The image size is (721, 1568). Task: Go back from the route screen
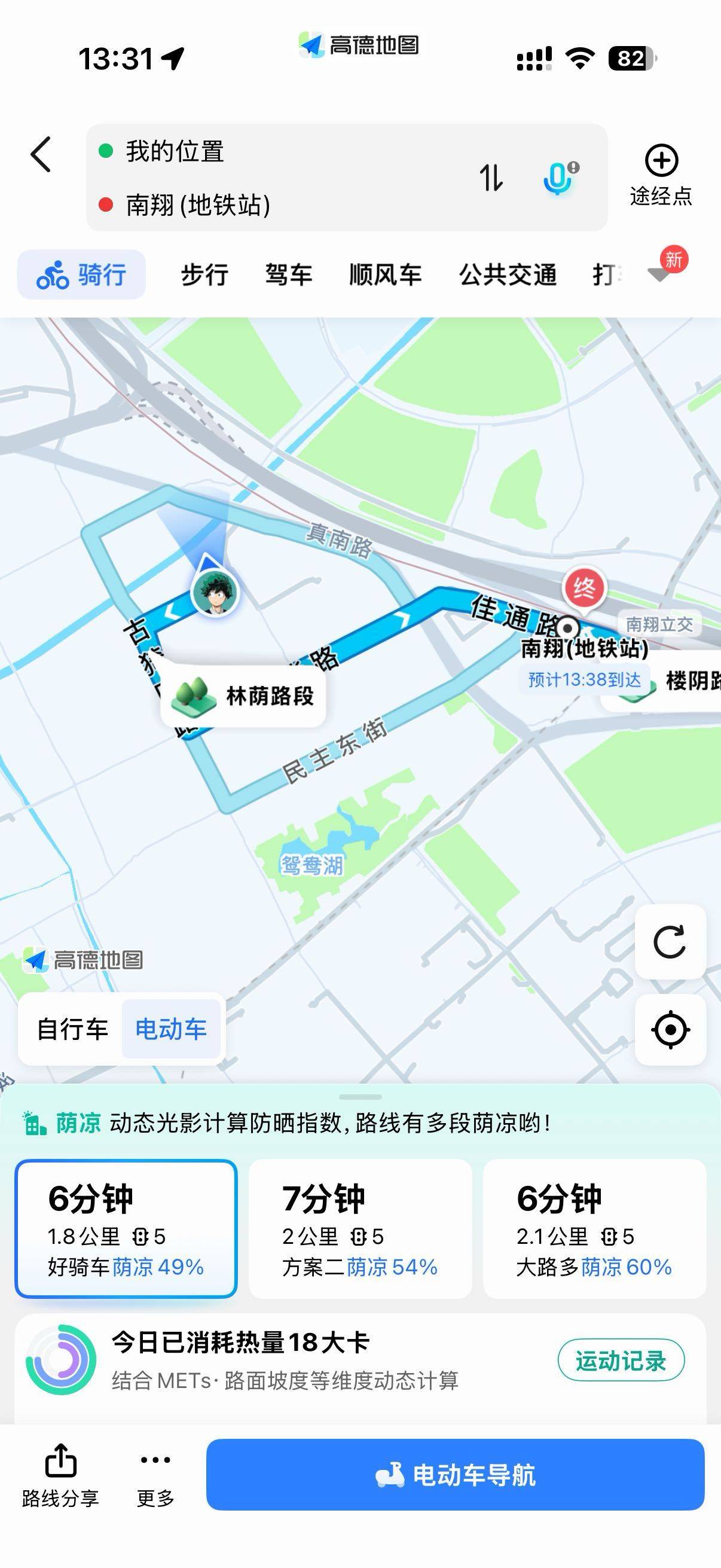pyautogui.click(x=41, y=155)
